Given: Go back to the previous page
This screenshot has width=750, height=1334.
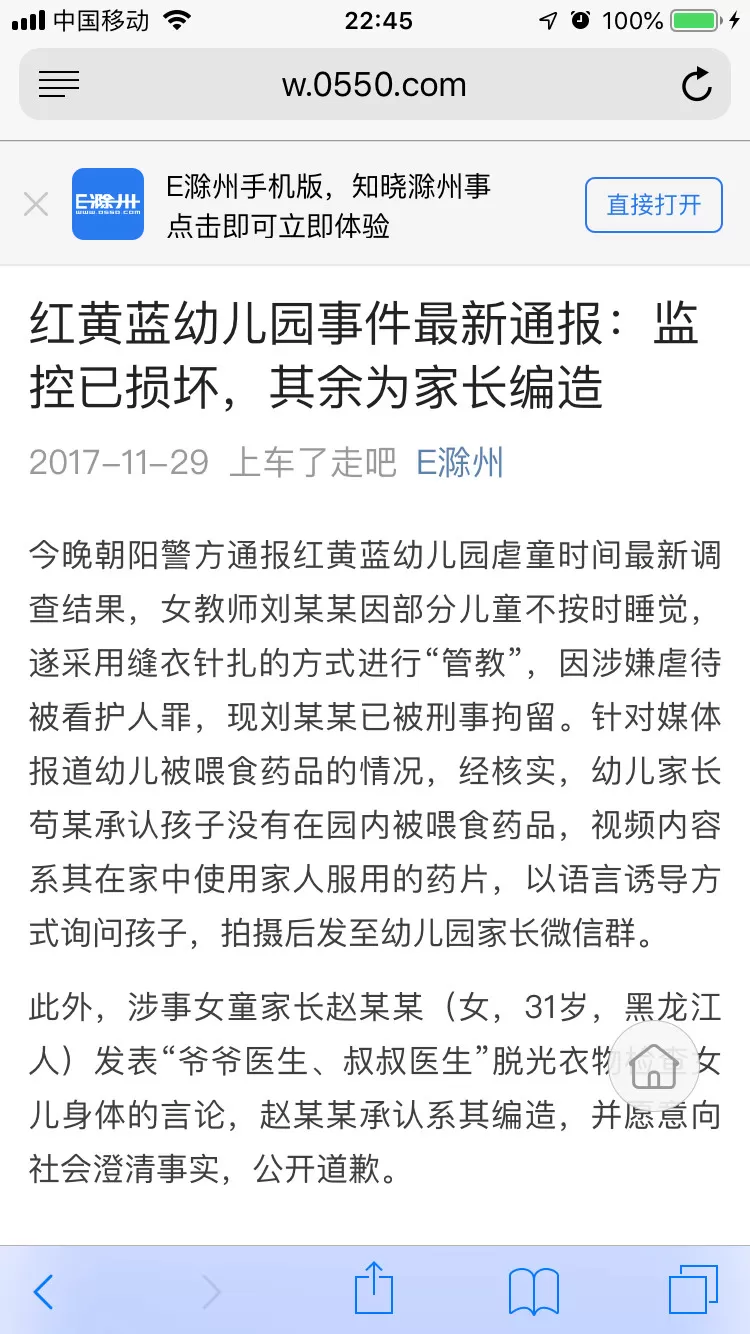Looking at the screenshot, I should 44,1291.
